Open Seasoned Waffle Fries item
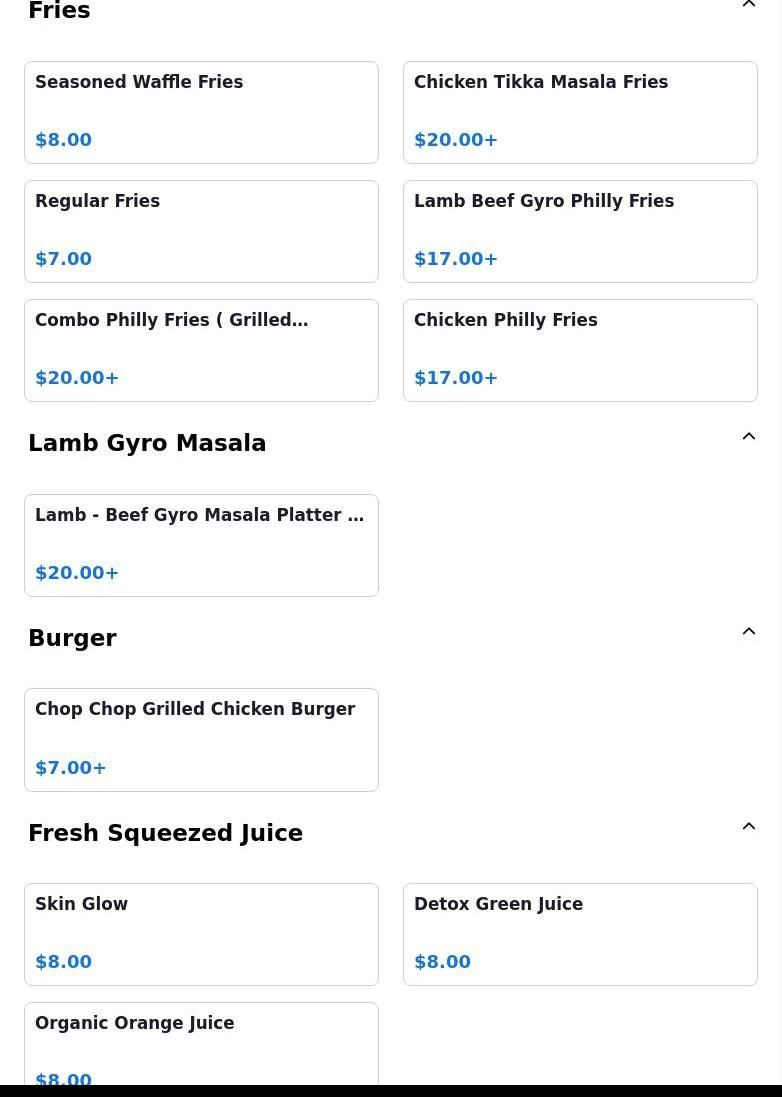This screenshot has width=782, height=1097. pos(201,112)
